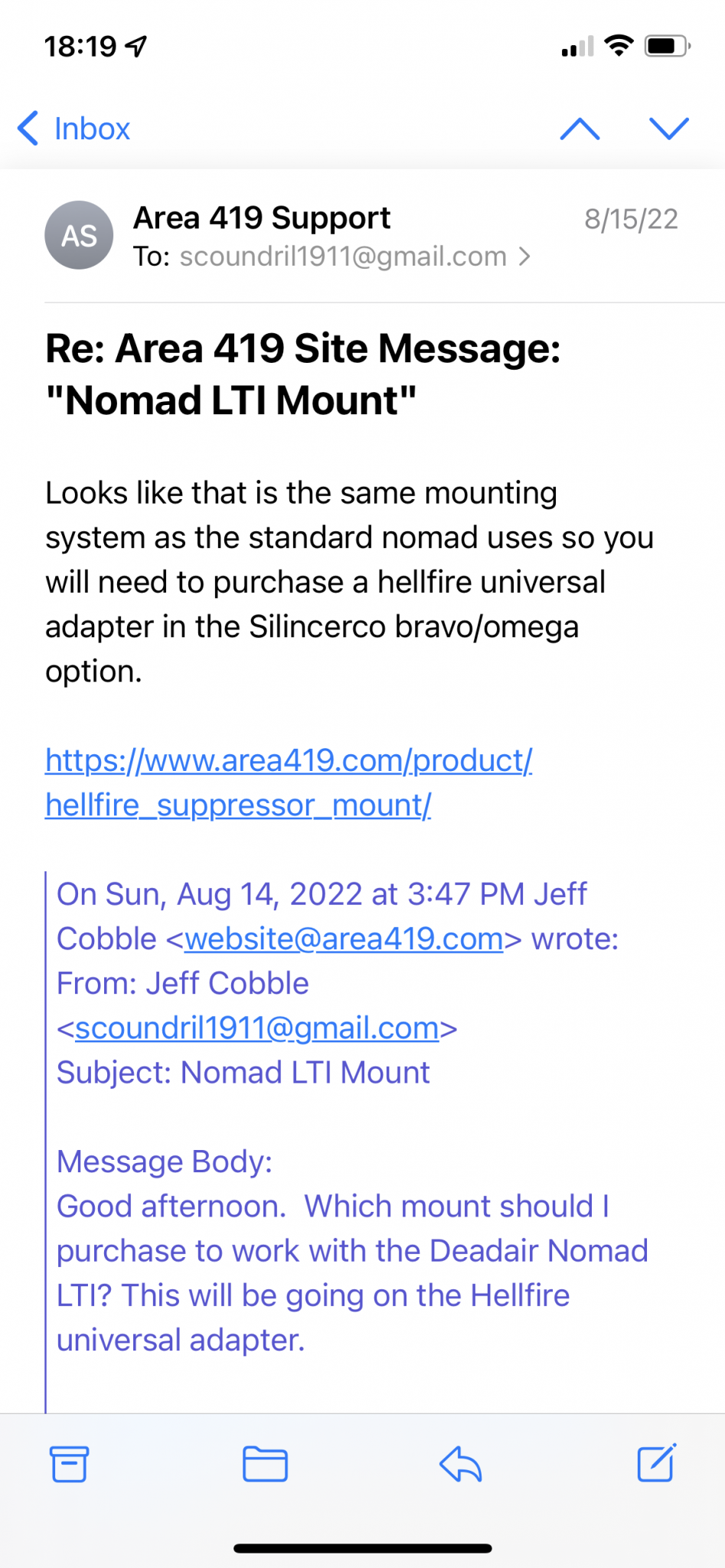The image size is (725, 1568).
Task: Archive this email
Action: (69, 1464)
